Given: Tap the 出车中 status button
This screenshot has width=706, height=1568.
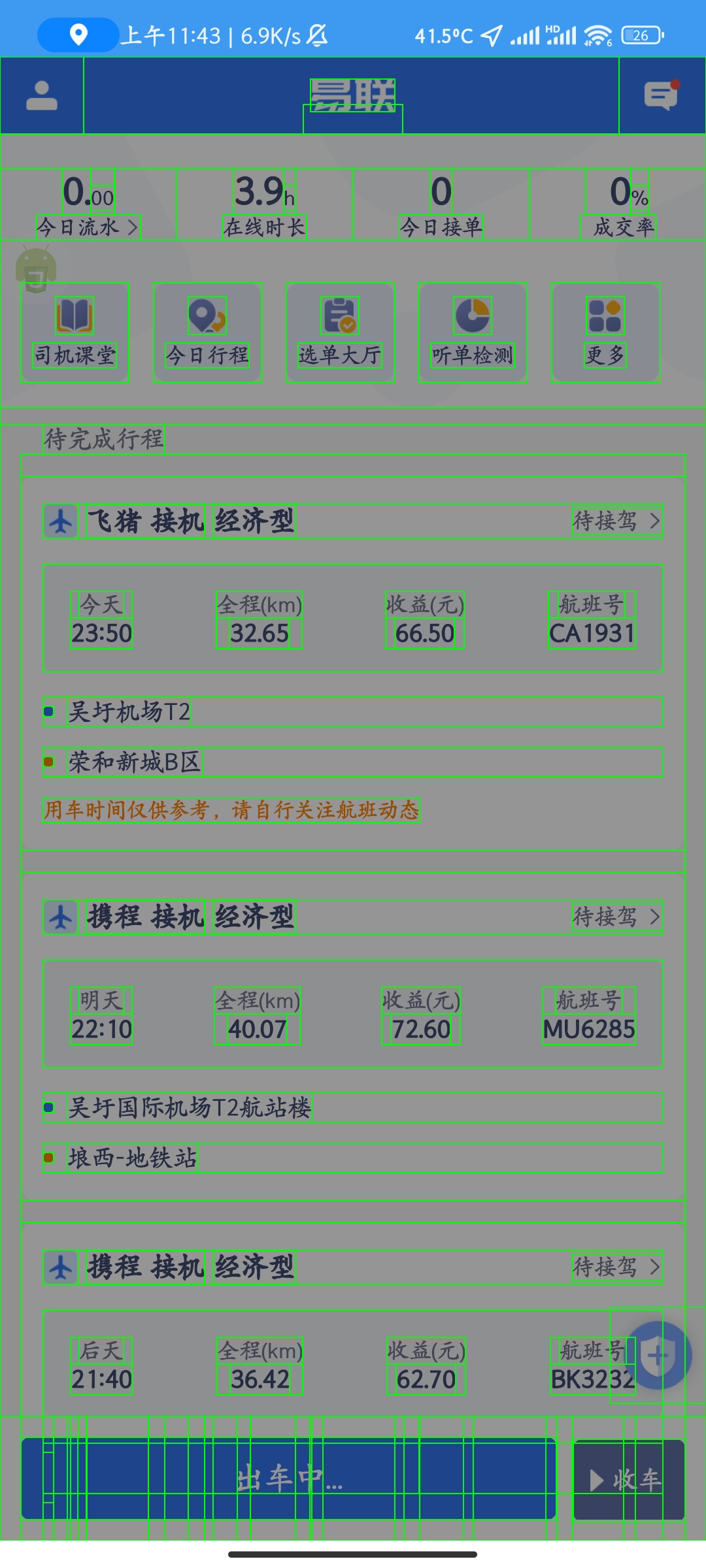Looking at the screenshot, I should click(288, 1478).
